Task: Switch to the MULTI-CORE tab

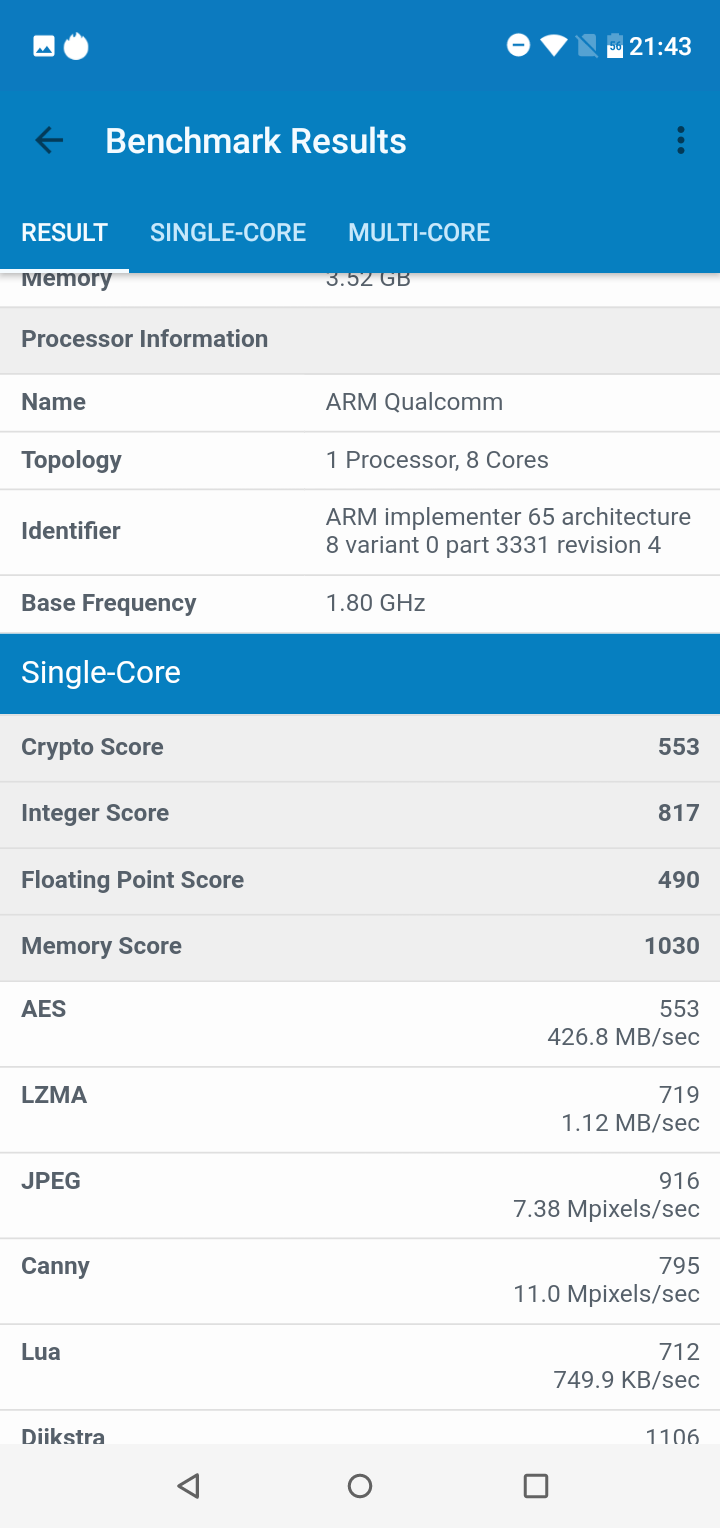Action: (x=419, y=233)
